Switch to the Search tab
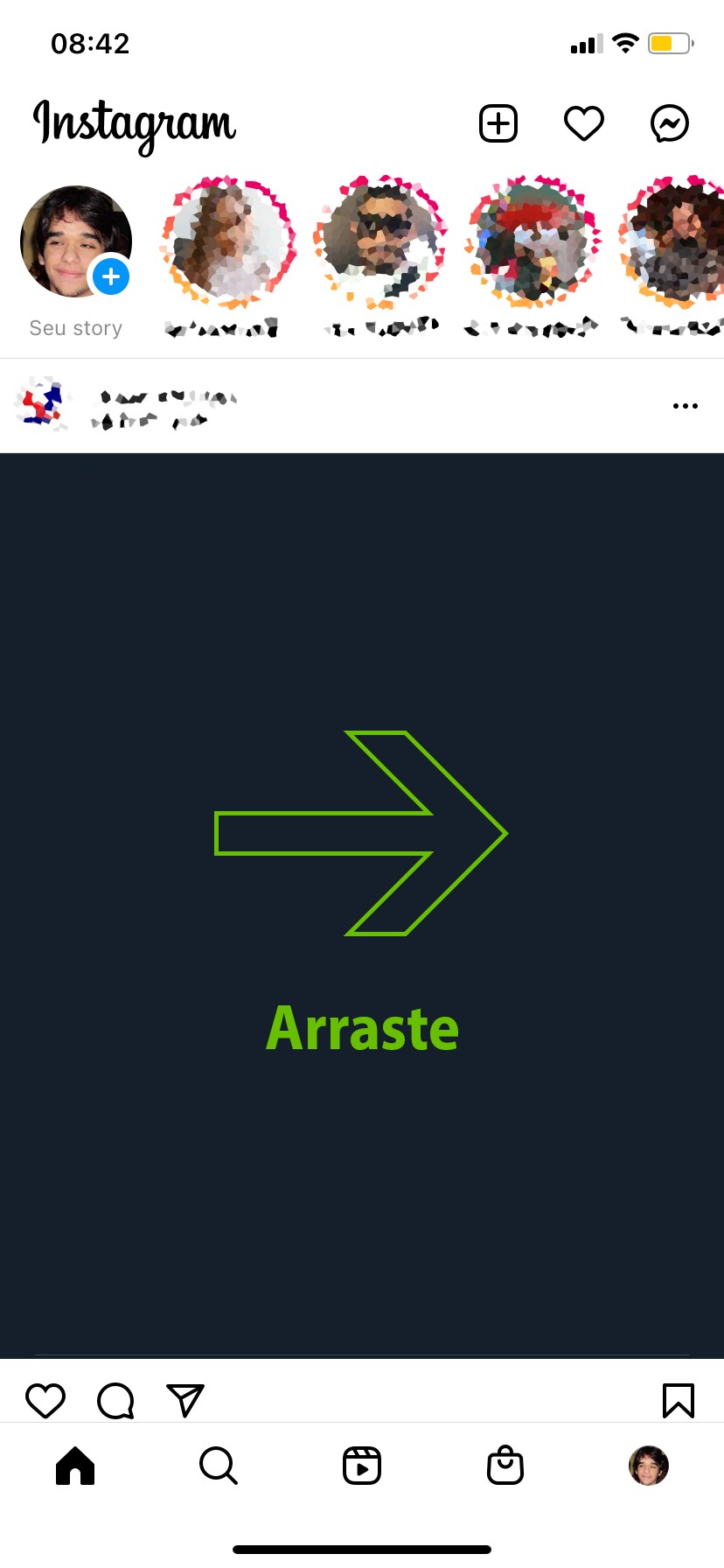 (218, 1466)
